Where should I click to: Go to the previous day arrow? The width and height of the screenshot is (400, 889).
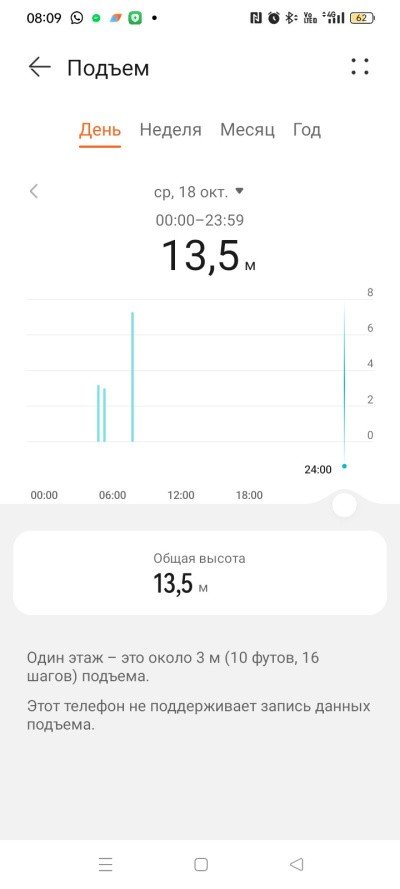tap(34, 191)
